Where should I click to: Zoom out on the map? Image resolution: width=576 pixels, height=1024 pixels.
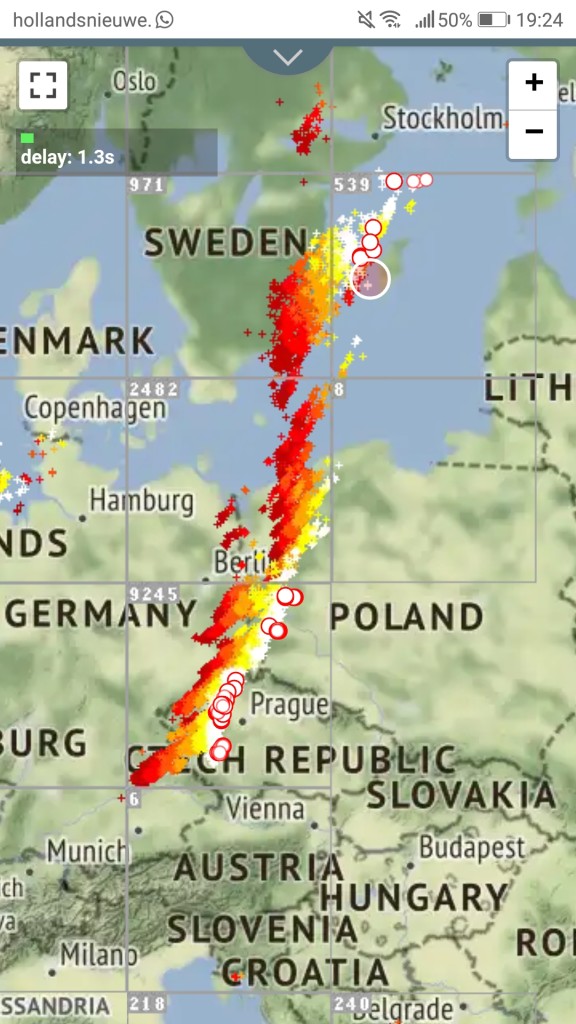[x=534, y=134]
